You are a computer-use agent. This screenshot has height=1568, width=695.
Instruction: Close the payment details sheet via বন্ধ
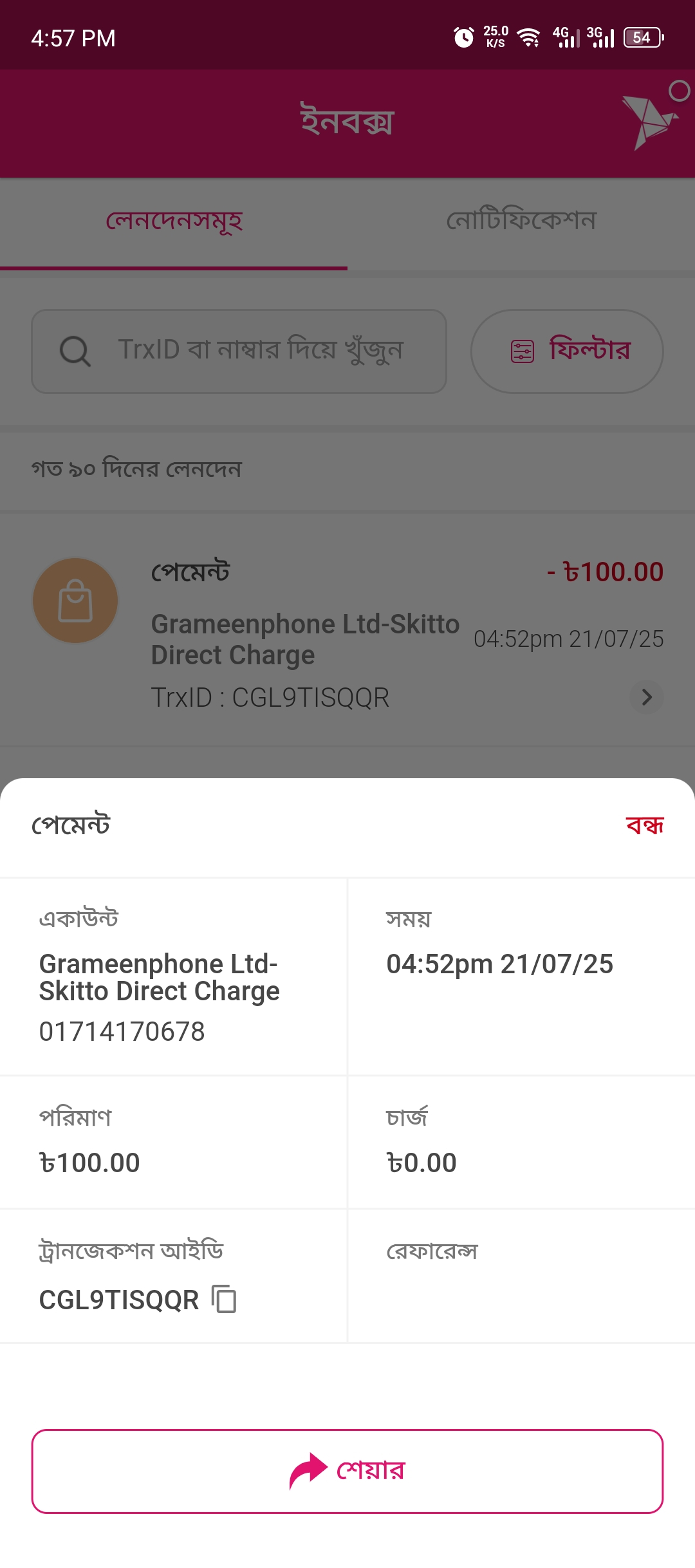click(x=644, y=825)
